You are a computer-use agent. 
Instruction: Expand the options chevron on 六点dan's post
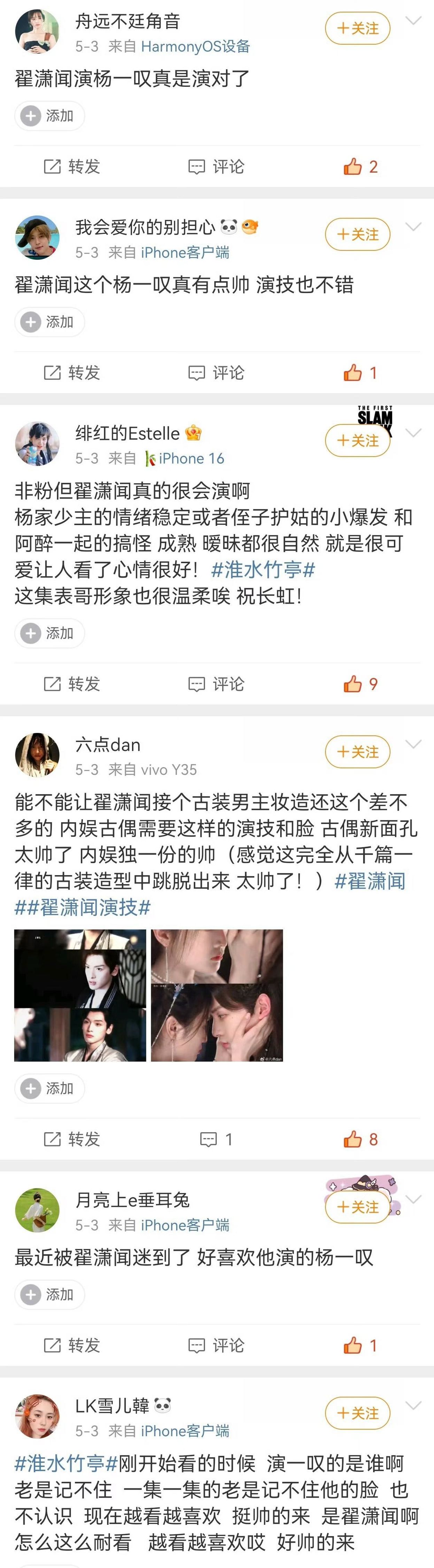point(413,744)
